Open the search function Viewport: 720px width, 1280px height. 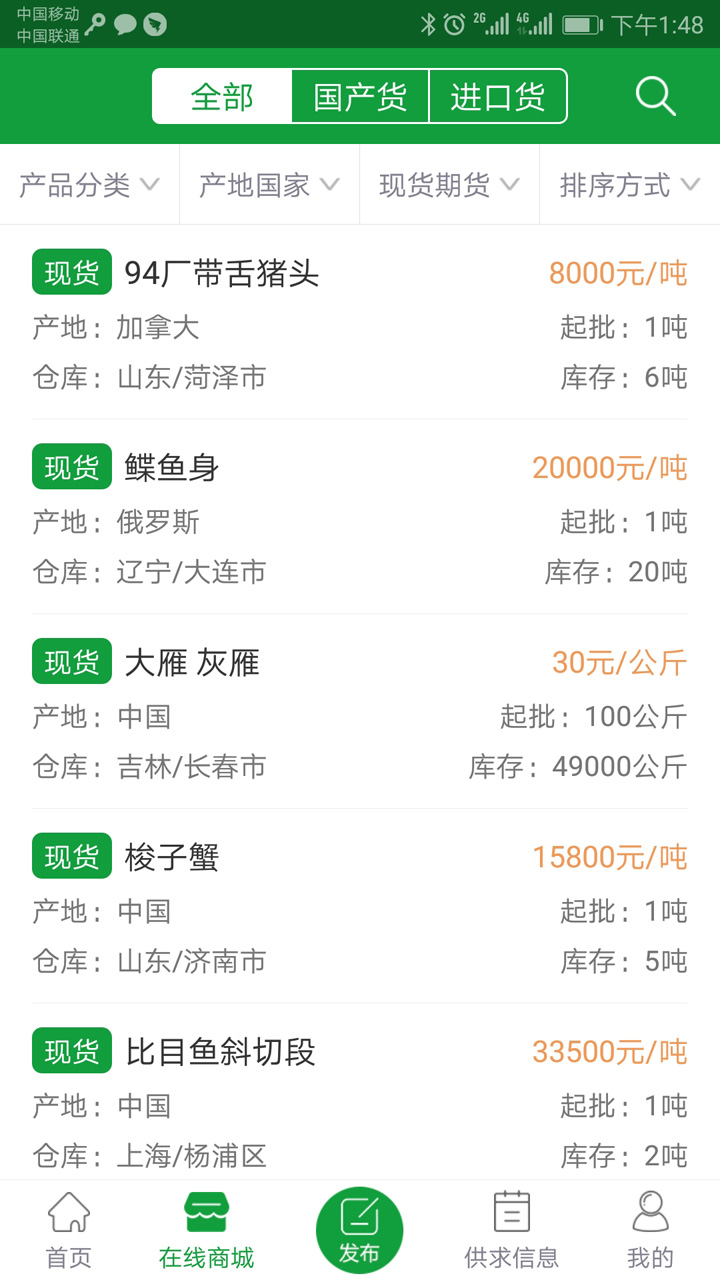tap(655, 96)
